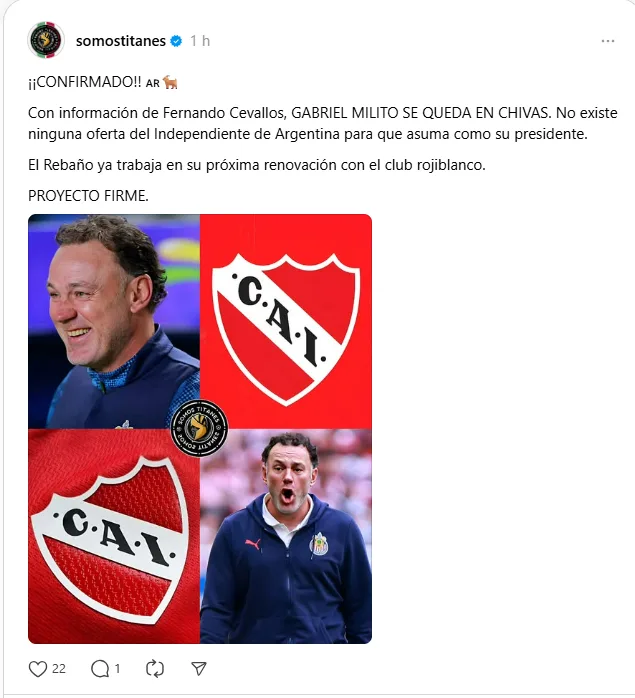Open comments on this post
The image size is (635, 698).
click(x=101, y=668)
